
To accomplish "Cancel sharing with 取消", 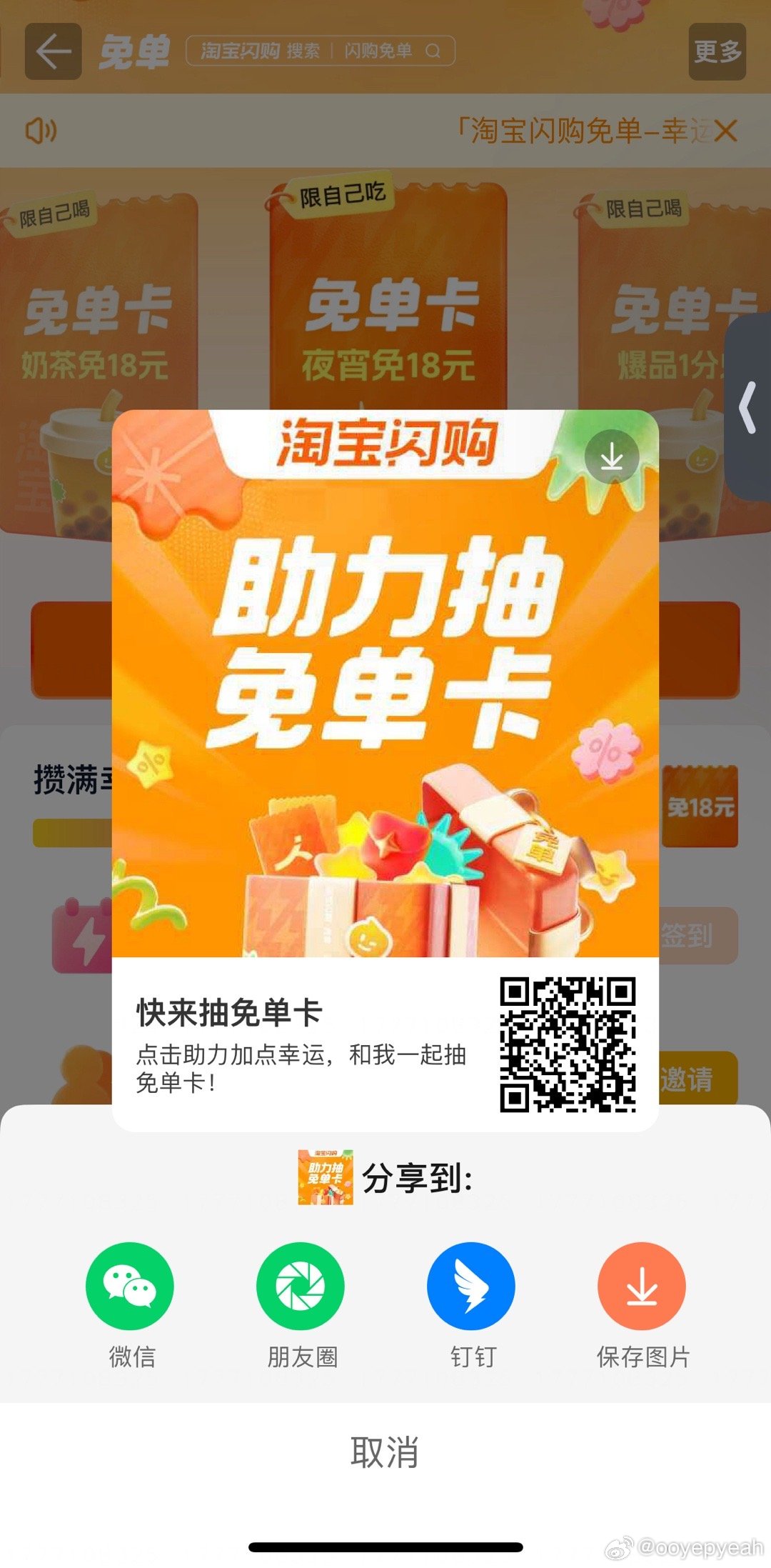I will (385, 1452).
